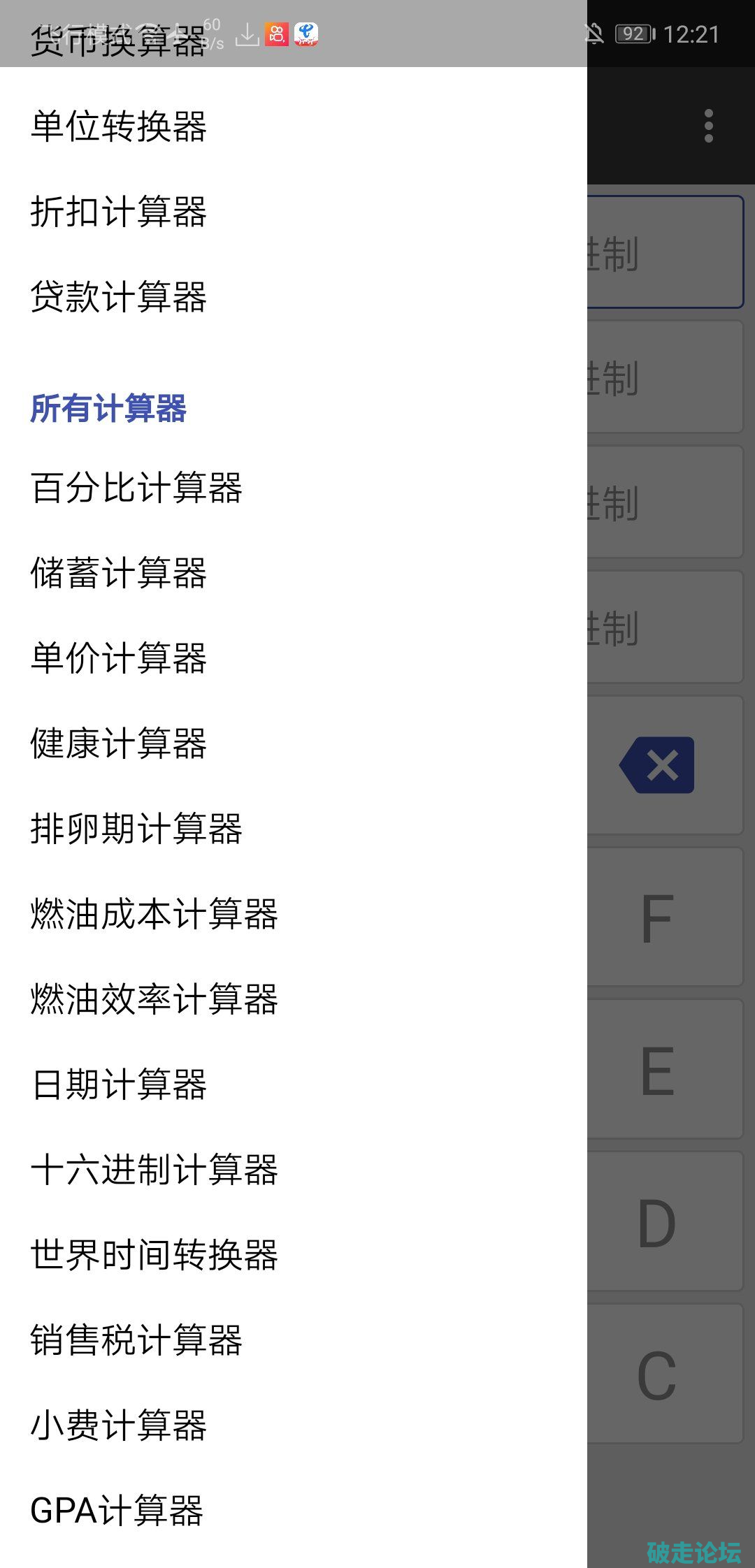
Task: Tap the backspace delete key
Action: [659, 765]
